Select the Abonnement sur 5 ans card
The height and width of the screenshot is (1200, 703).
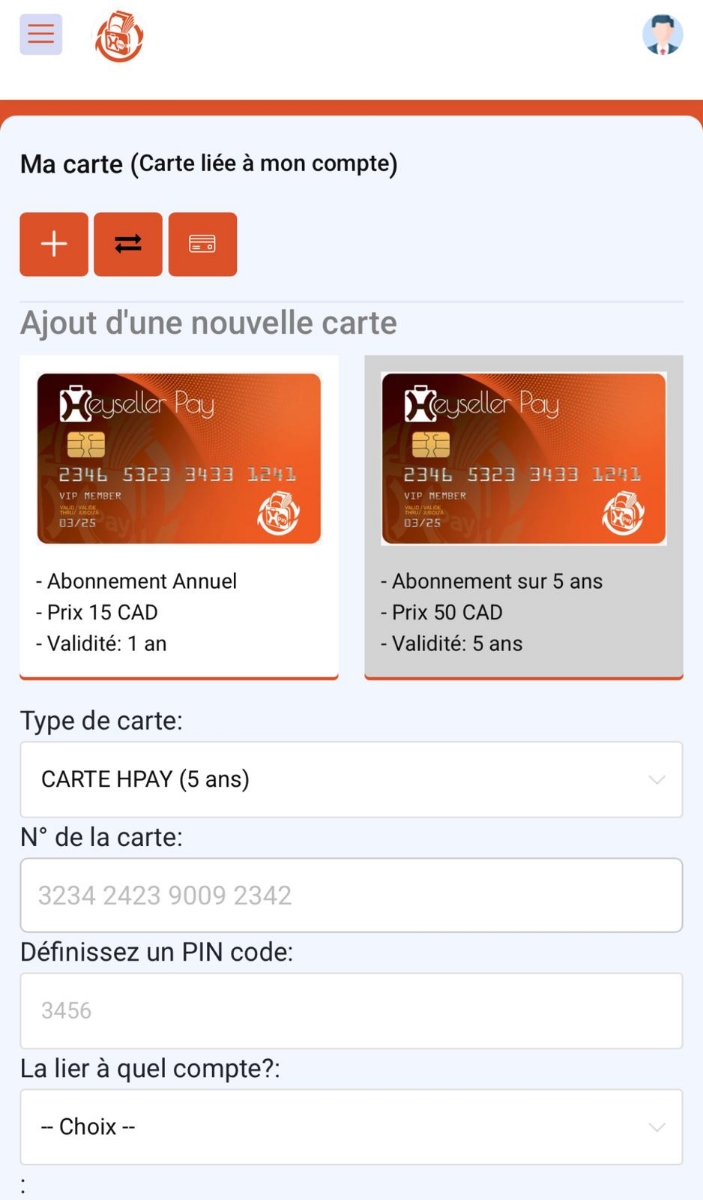[x=523, y=516]
